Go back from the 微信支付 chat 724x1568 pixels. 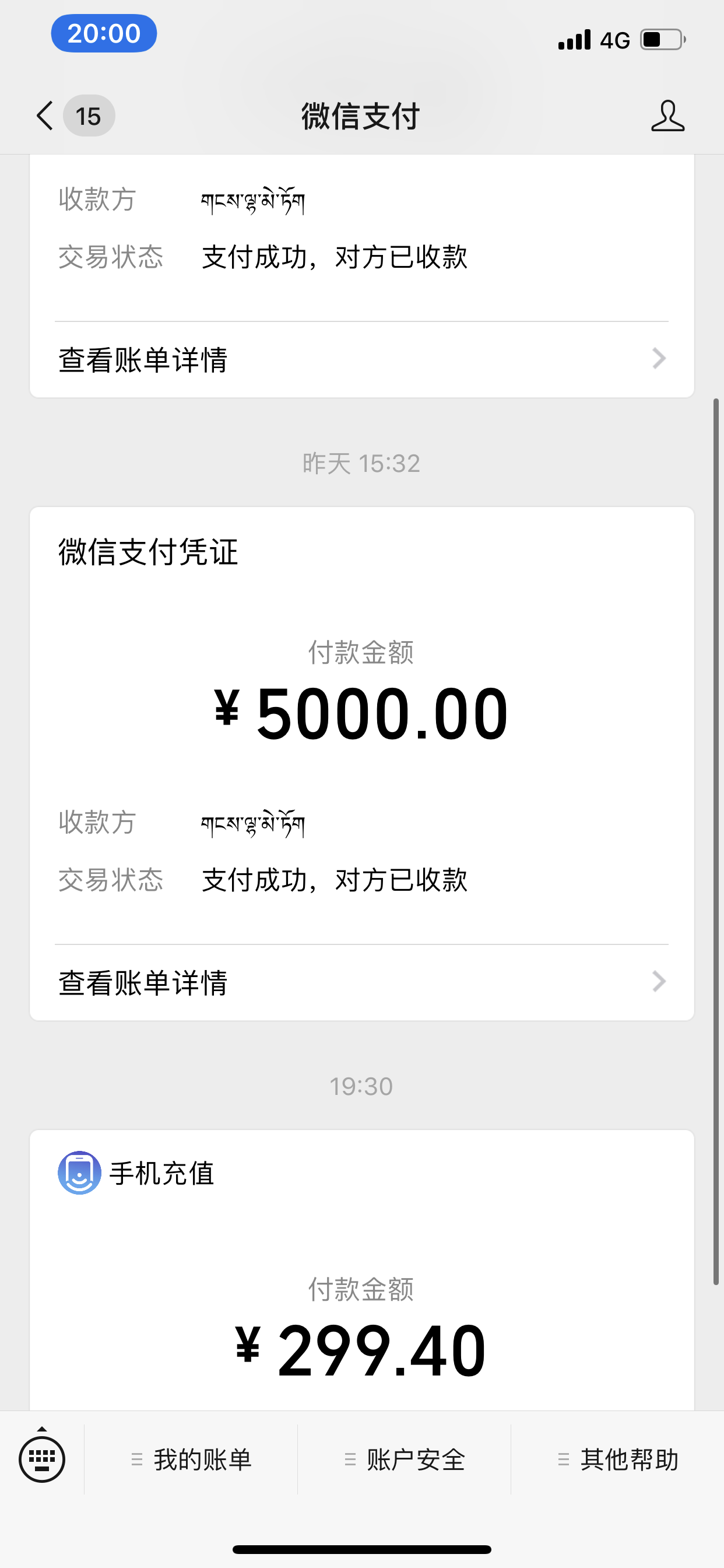[45, 116]
